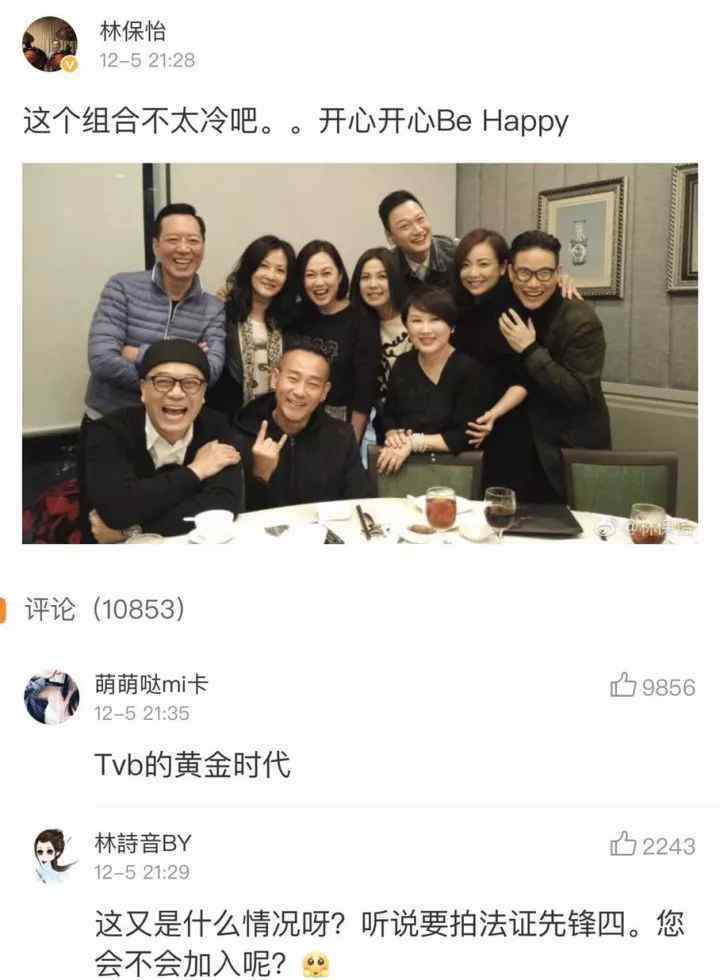
Task: Open the group photo in the post
Action: [360, 353]
